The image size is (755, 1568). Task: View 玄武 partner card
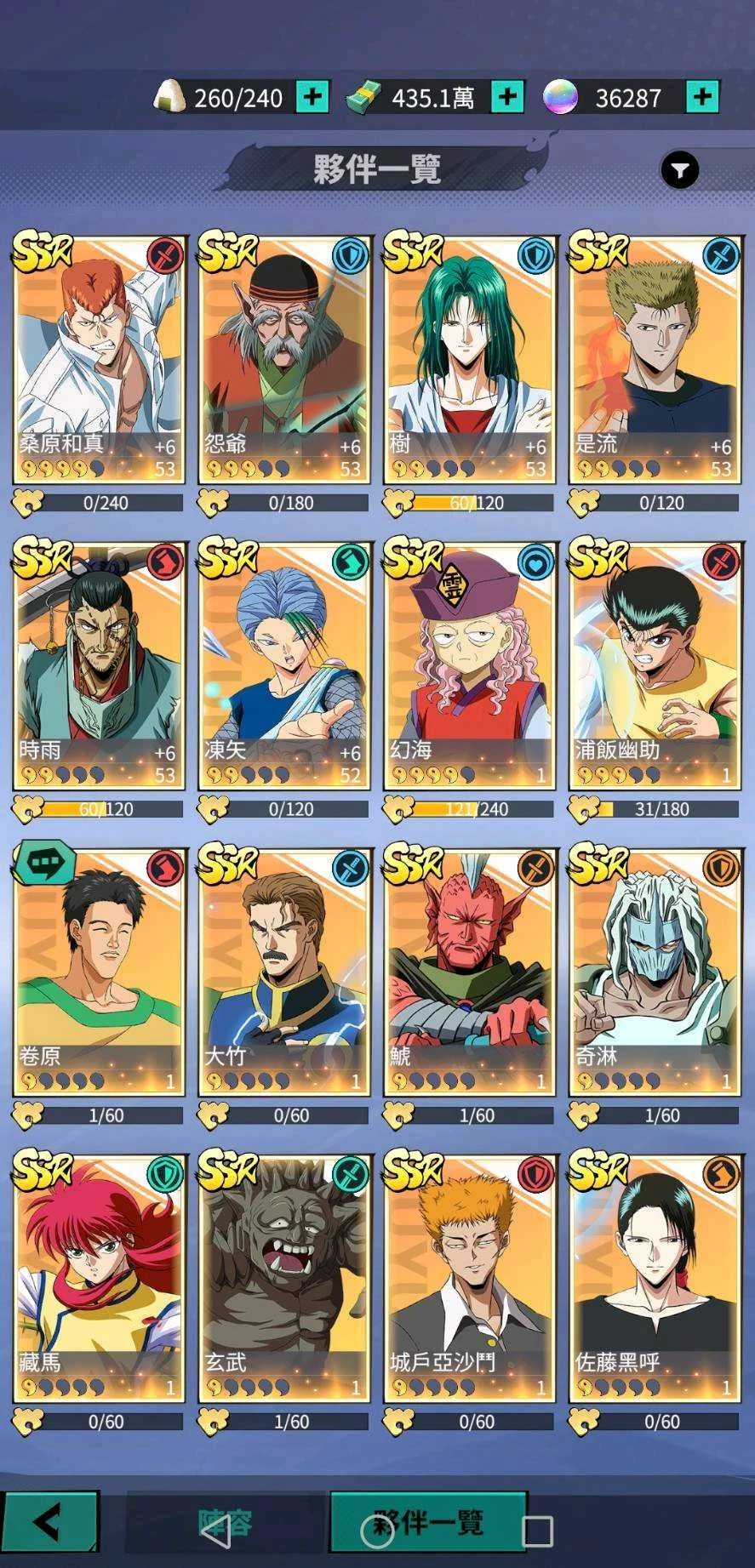coord(284,1279)
